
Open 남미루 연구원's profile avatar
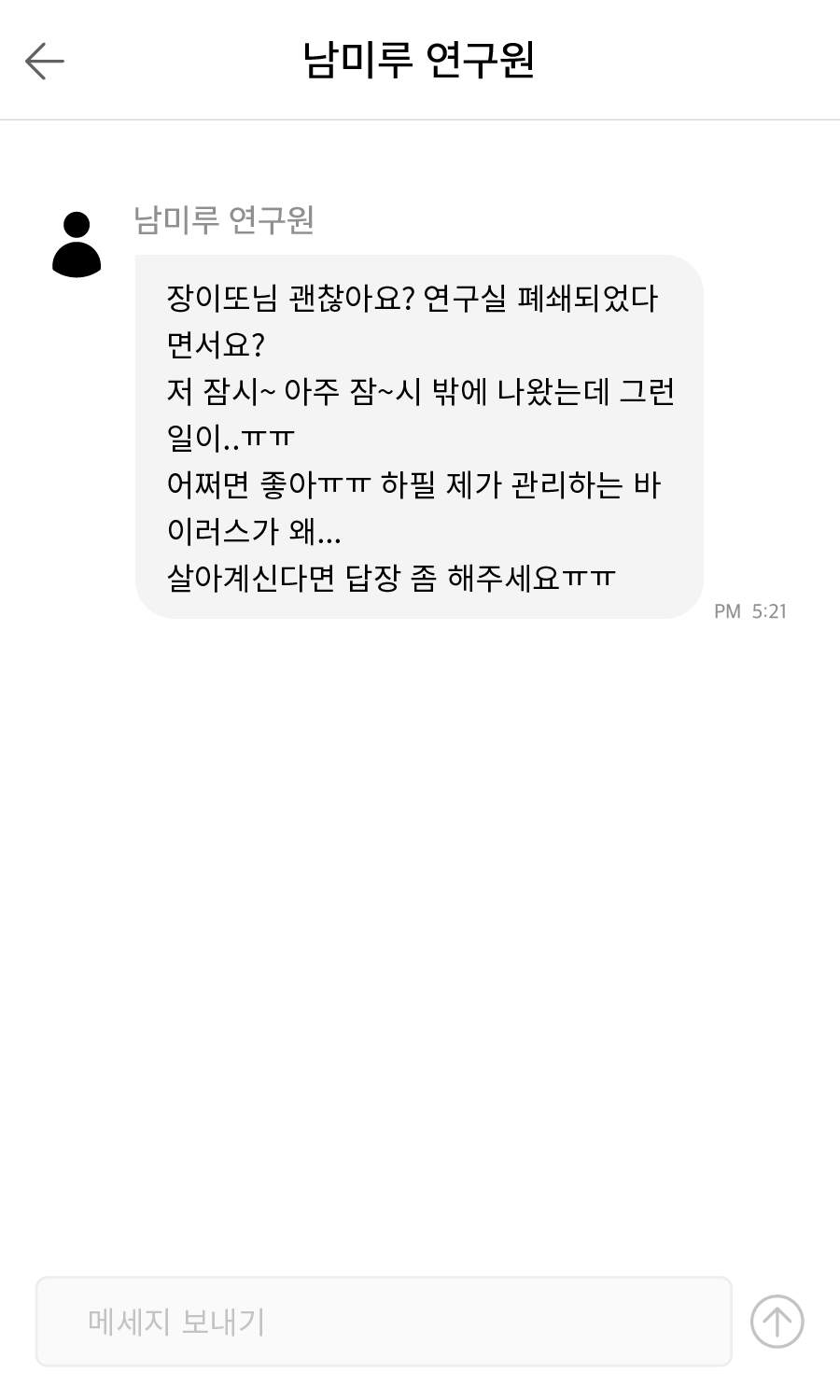point(77,245)
